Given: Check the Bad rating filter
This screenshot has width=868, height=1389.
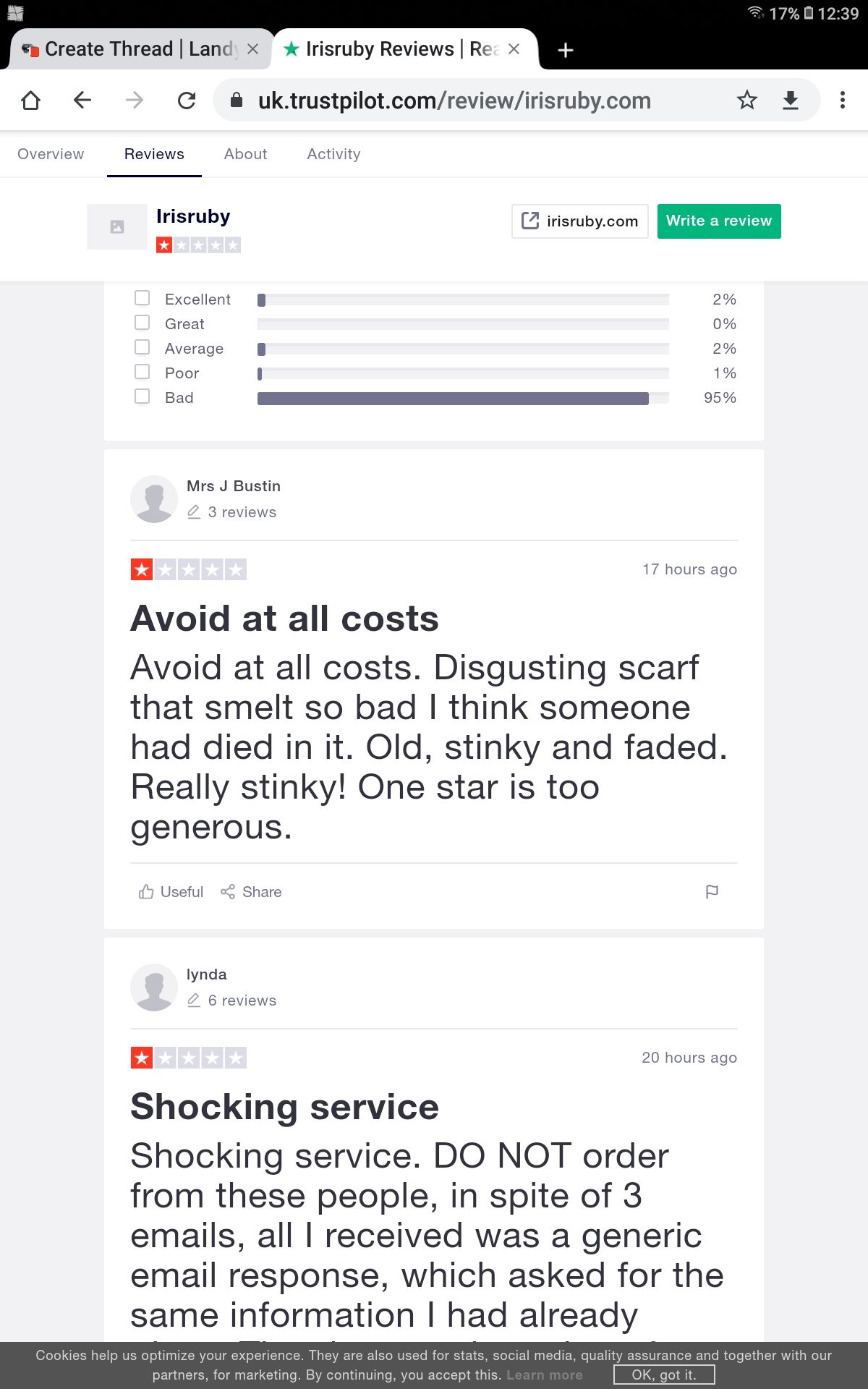Looking at the screenshot, I should tap(142, 396).
